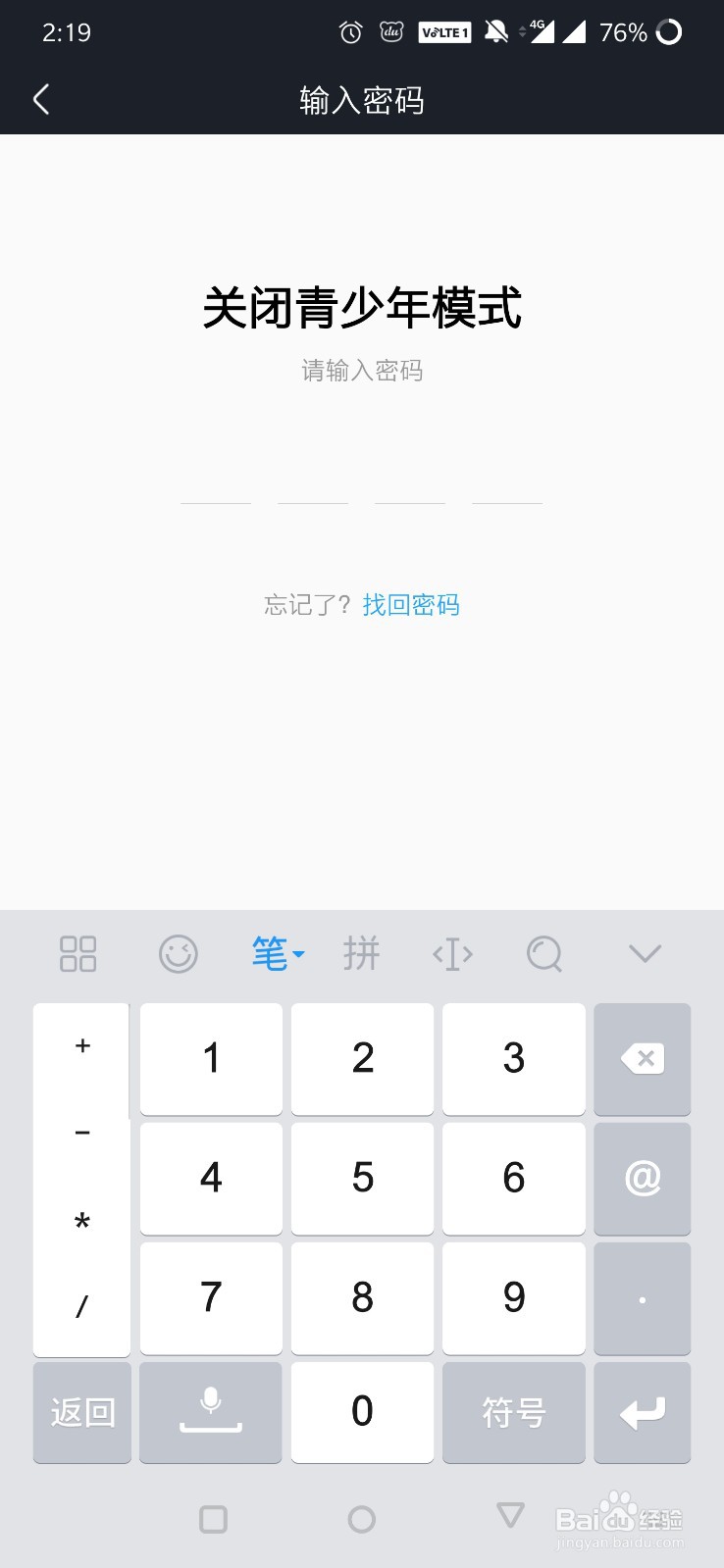Open the keyboard search function
Viewport: 724px width, 1568px height.
pyautogui.click(x=544, y=952)
